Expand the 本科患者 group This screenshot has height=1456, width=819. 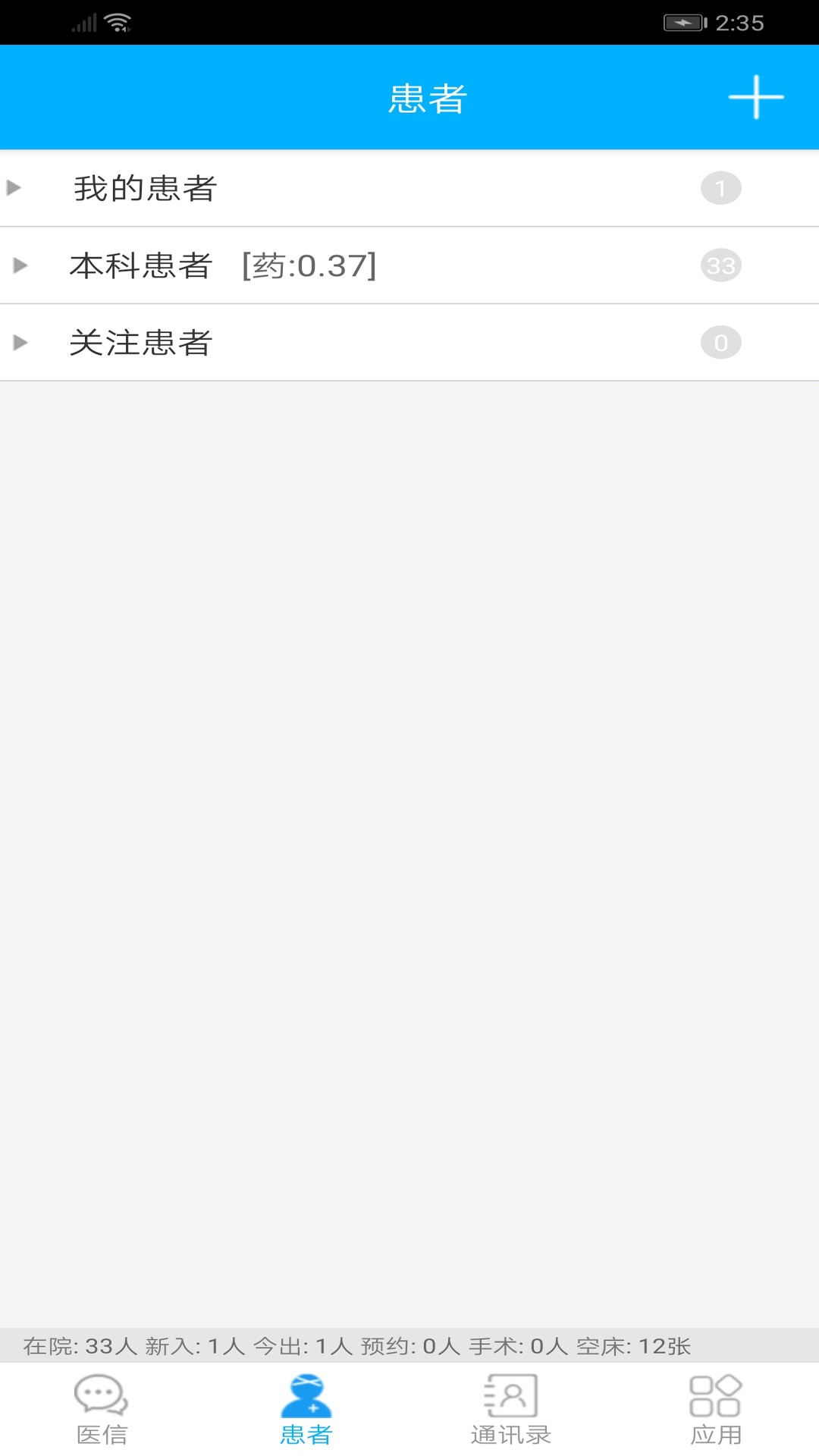[141, 265]
